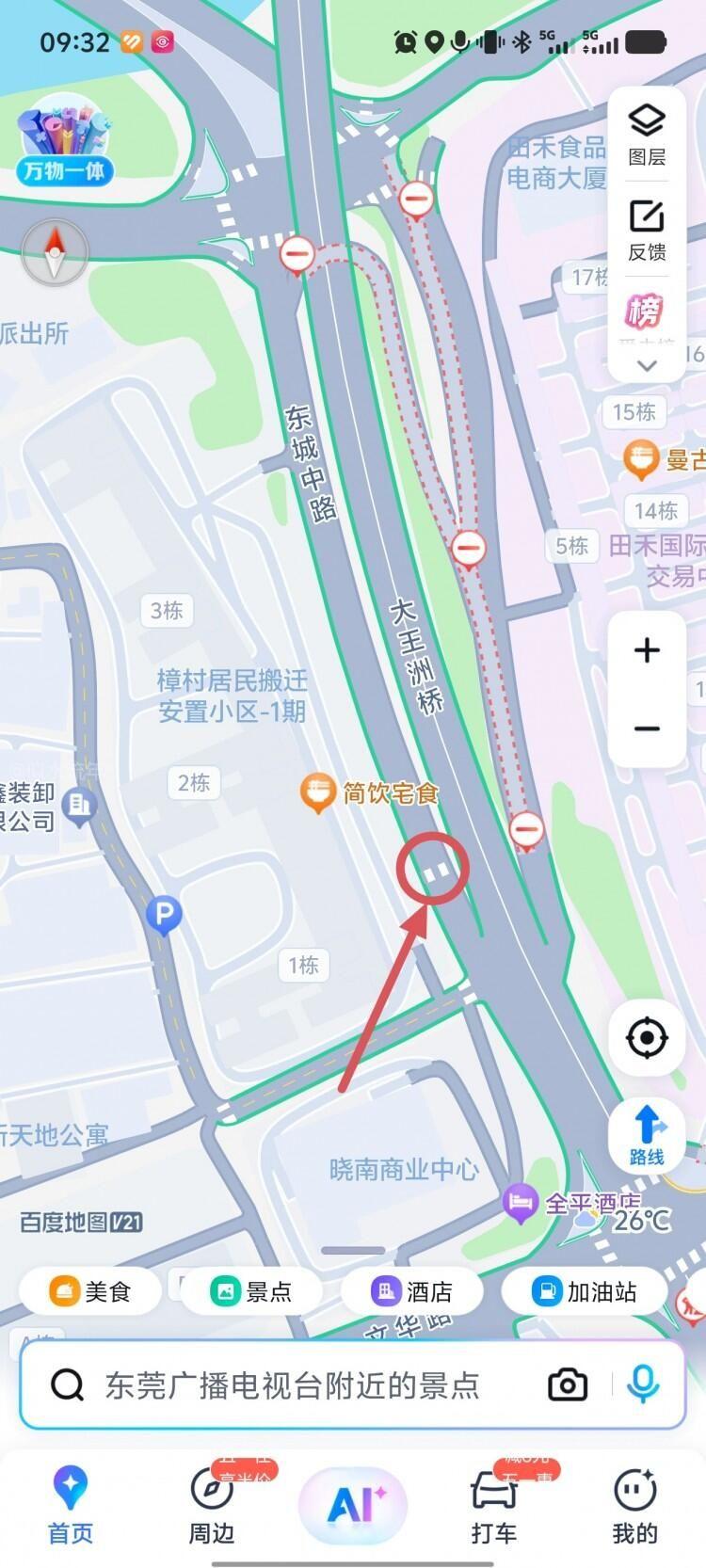Start voice search with the microphone

pos(643,1384)
